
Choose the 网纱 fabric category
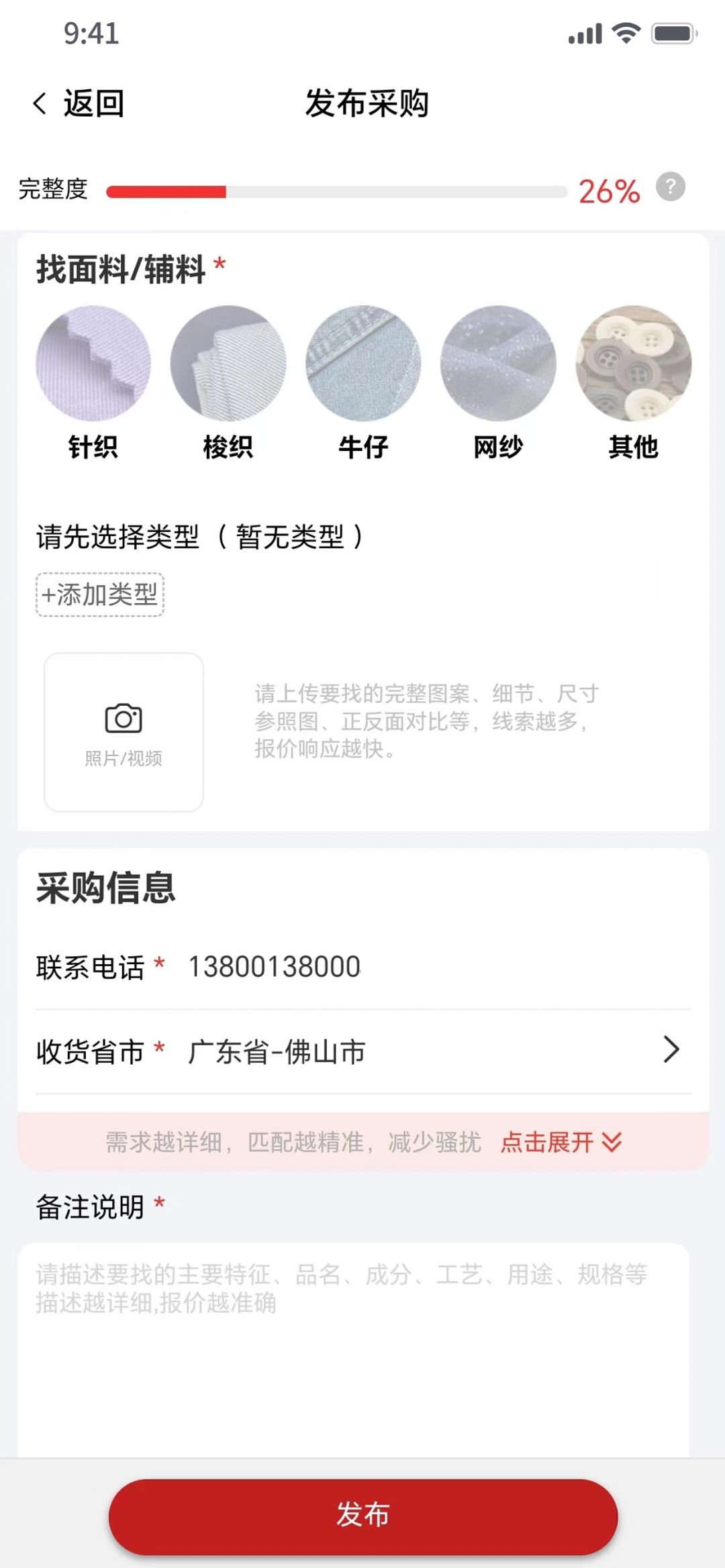pyautogui.click(x=498, y=382)
